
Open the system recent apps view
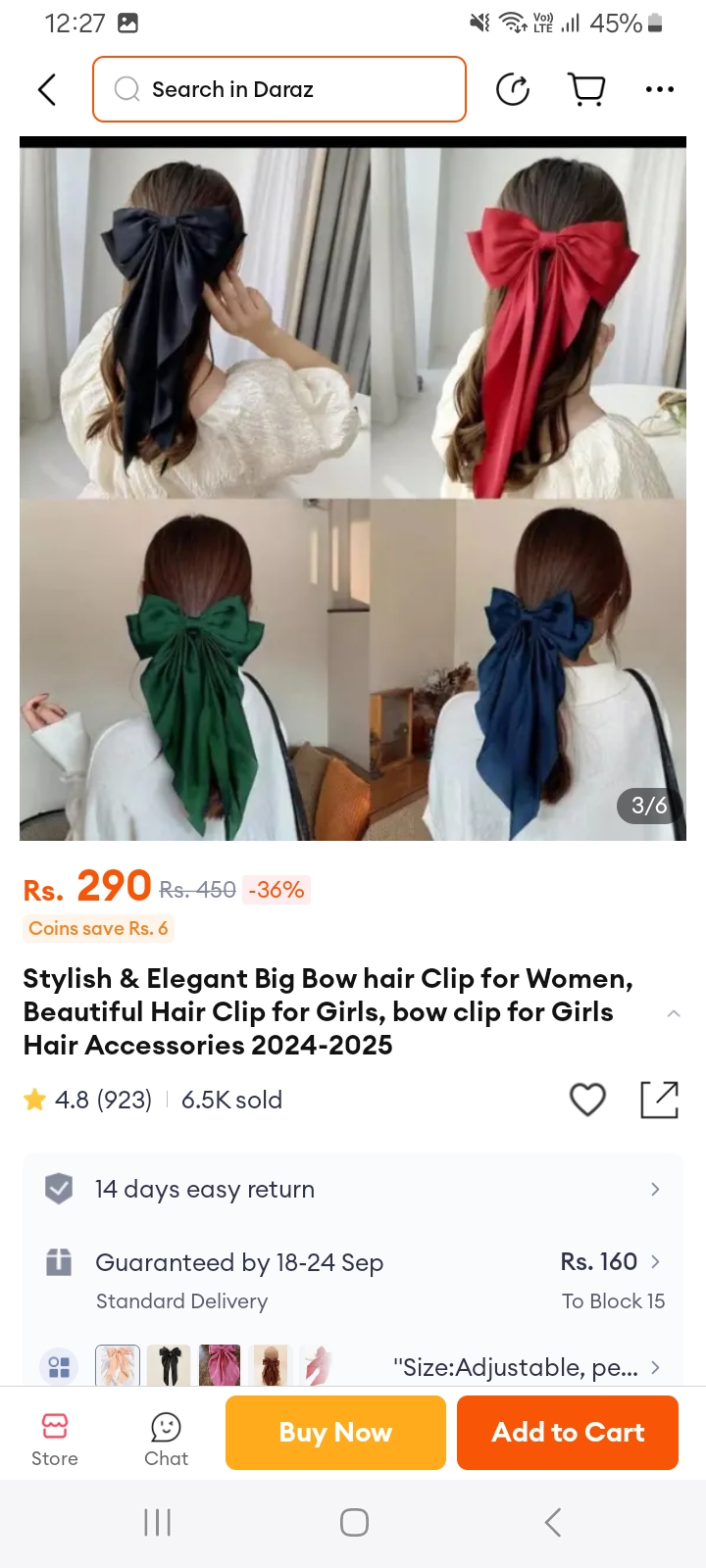pos(157,1522)
